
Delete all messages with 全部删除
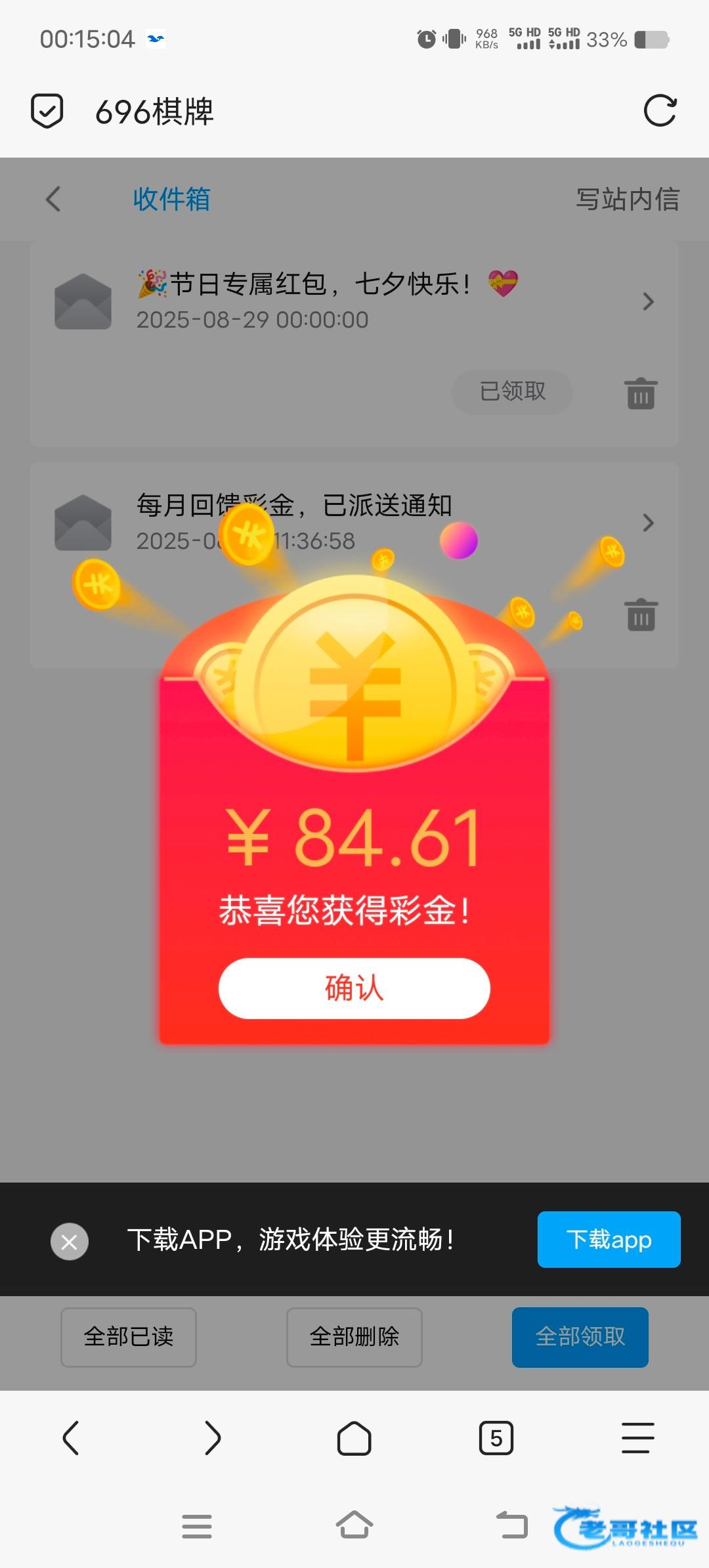(354, 1337)
